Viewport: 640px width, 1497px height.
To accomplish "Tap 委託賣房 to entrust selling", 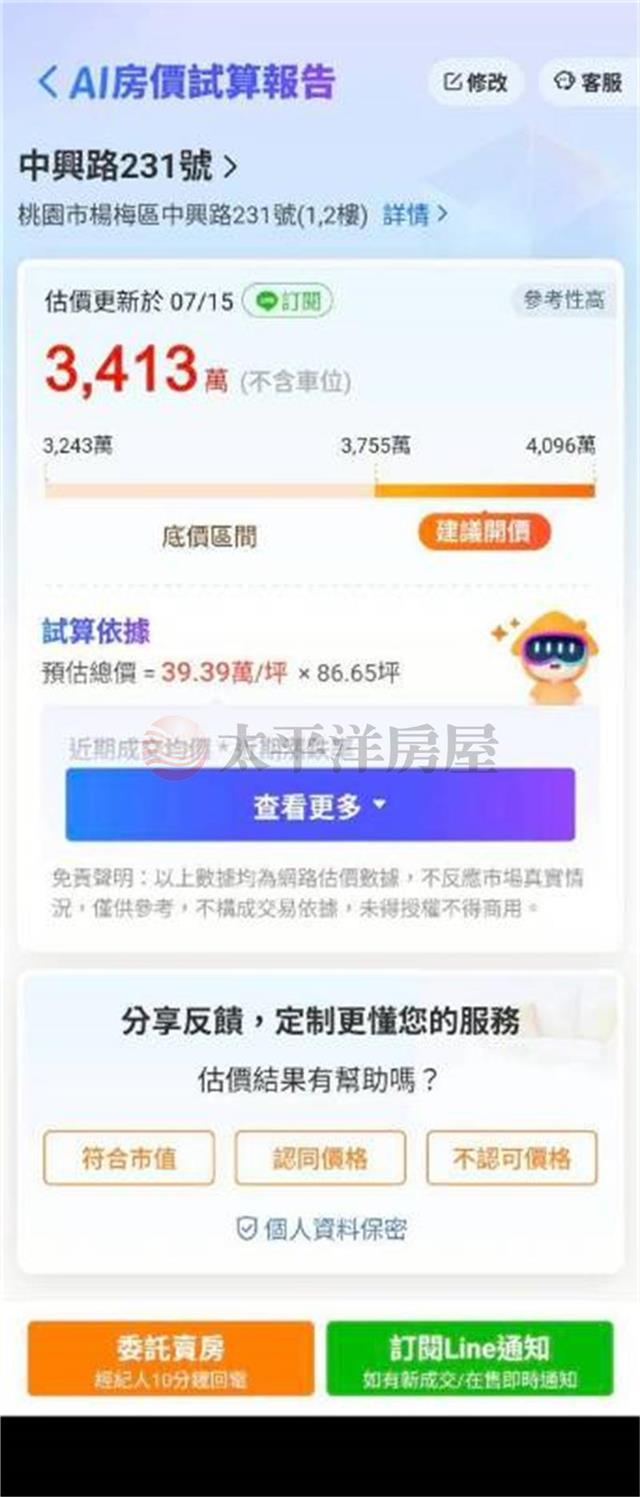I will 170,1358.
